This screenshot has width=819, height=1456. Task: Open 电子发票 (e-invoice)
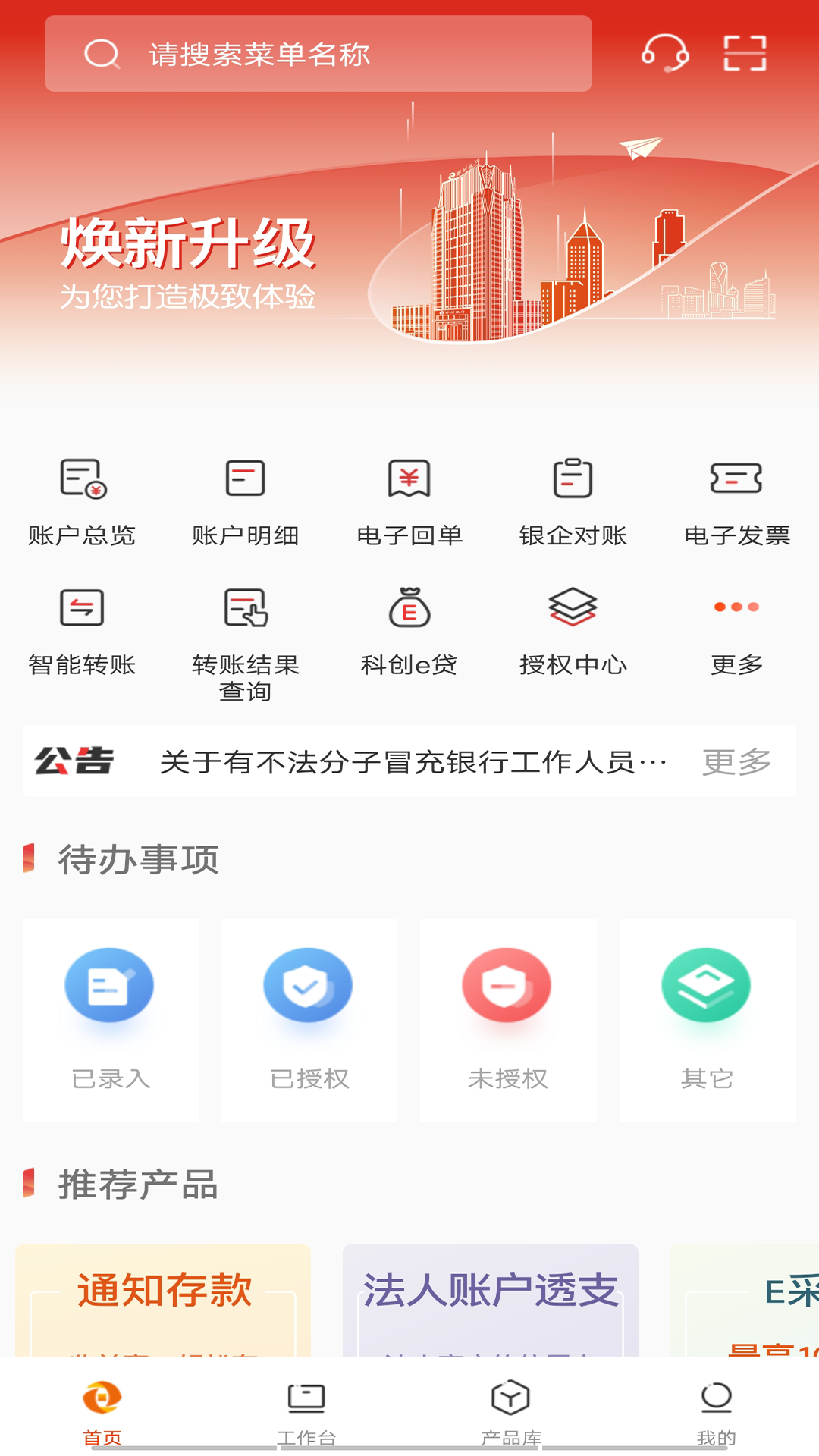click(x=737, y=500)
